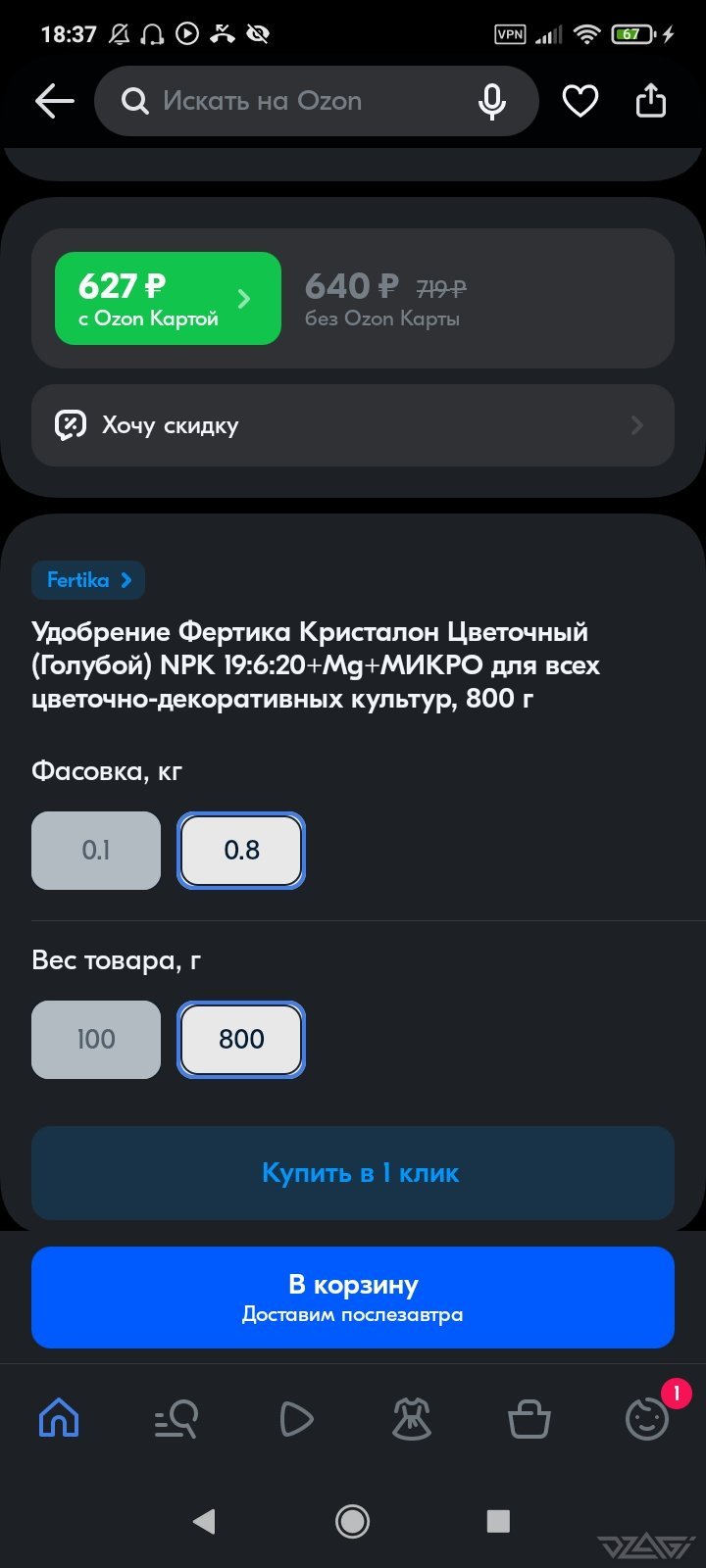Add this product to favorites
Image resolution: width=706 pixels, height=1568 pixels.
(580, 101)
